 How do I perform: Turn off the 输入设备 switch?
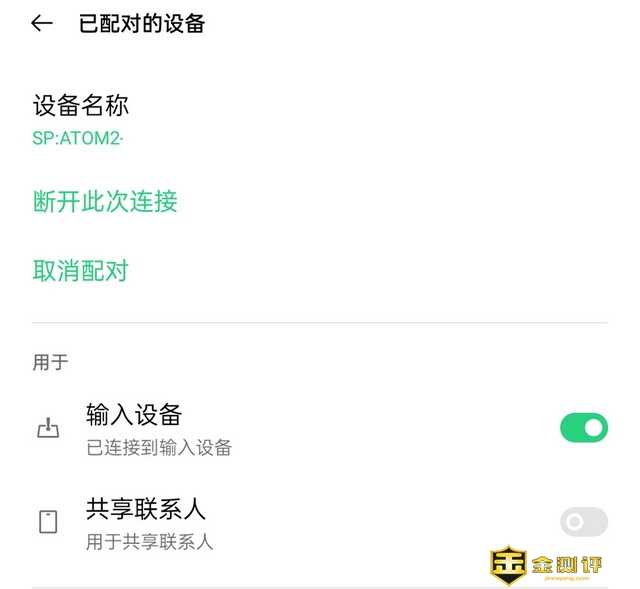tap(583, 428)
